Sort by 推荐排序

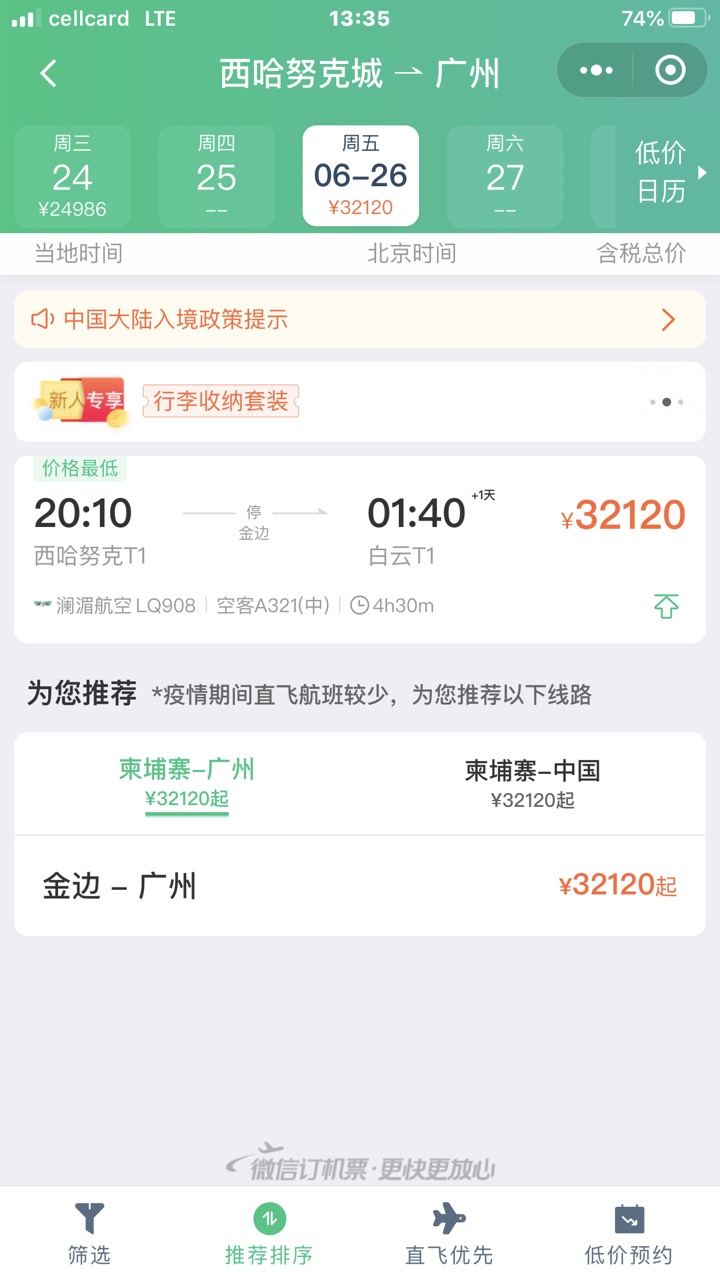(269, 1234)
